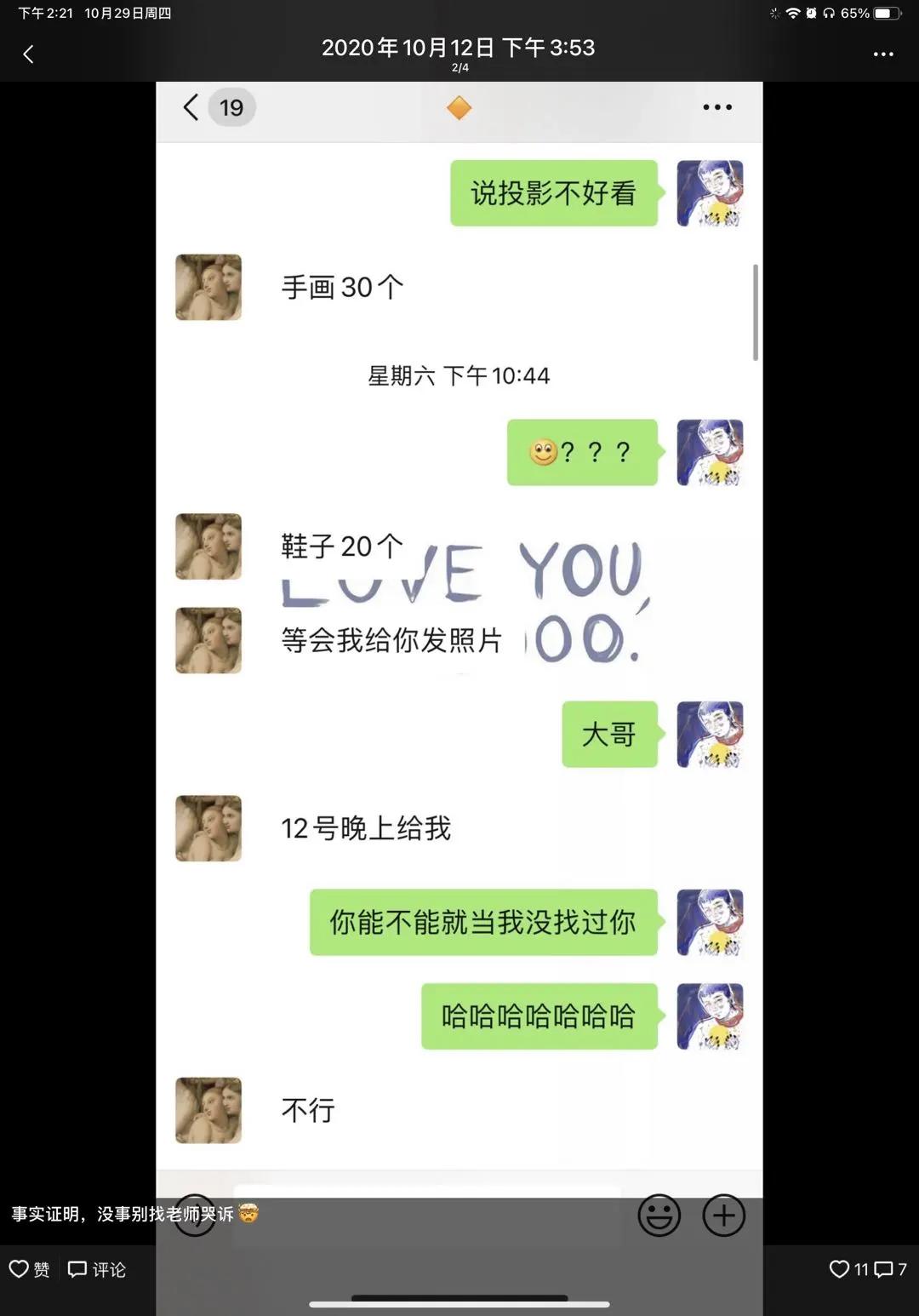Open 评论 to write a comment
This screenshot has height=1316, width=919.
click(x=97, y=1269)
